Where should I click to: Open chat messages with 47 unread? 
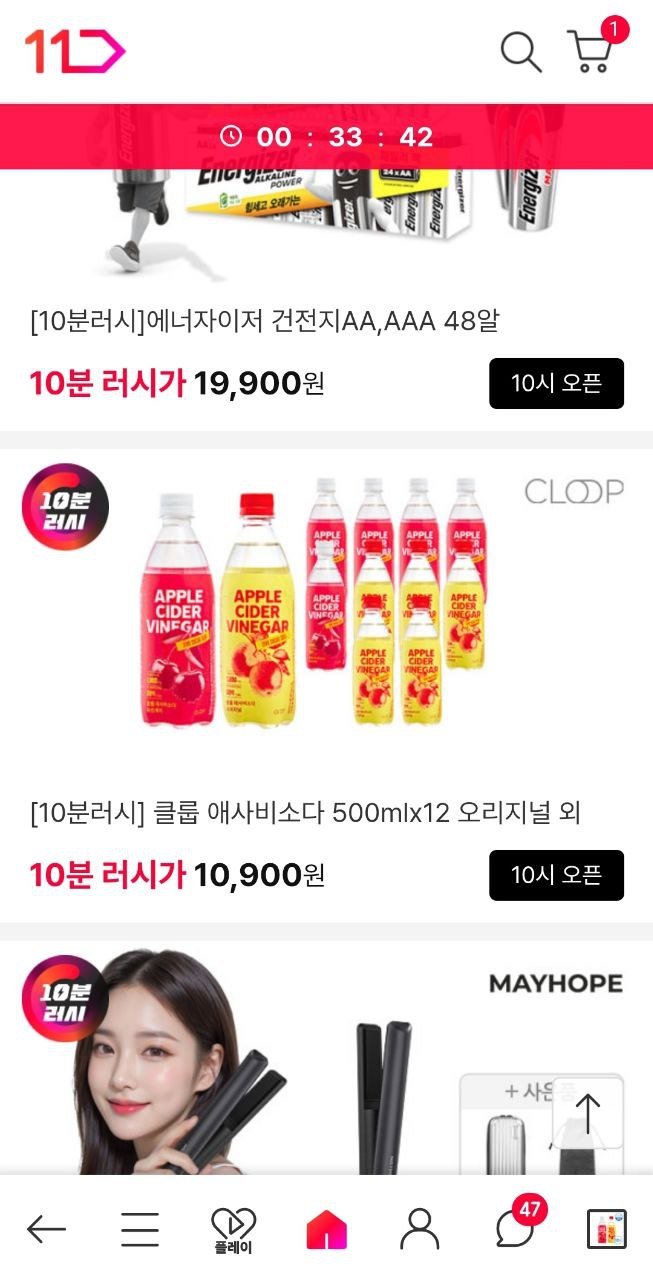coord(515,1229)
